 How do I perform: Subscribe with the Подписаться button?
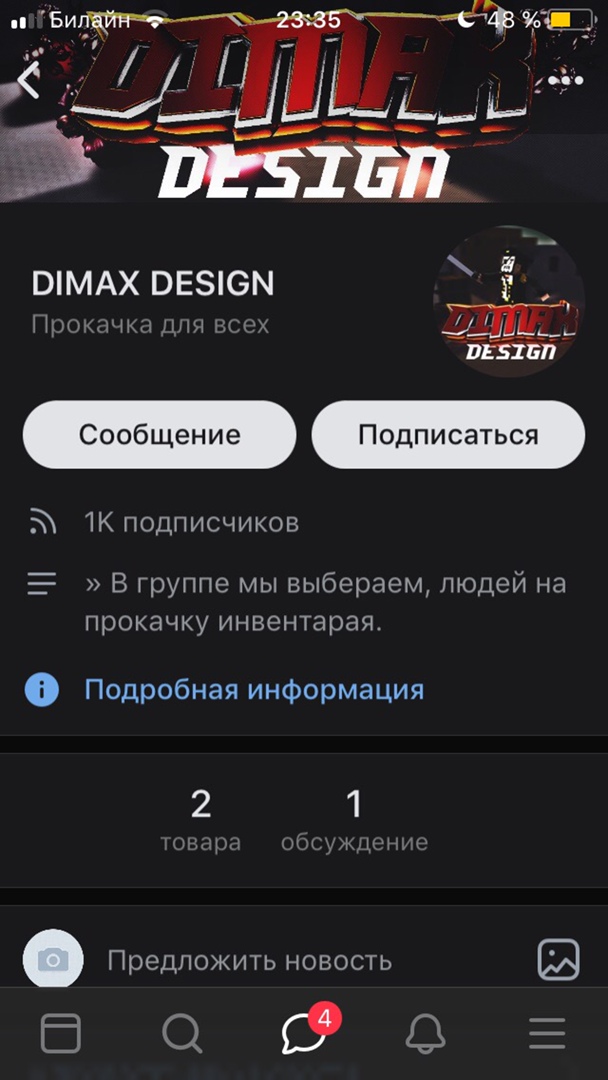[x=448, y=435]
